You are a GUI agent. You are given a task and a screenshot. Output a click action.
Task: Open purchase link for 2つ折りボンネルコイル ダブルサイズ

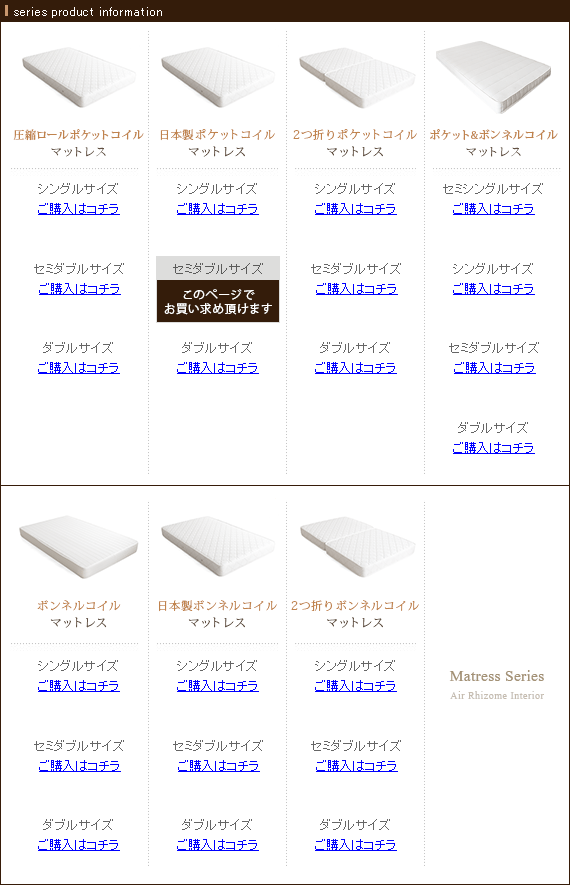click(356, 845)
